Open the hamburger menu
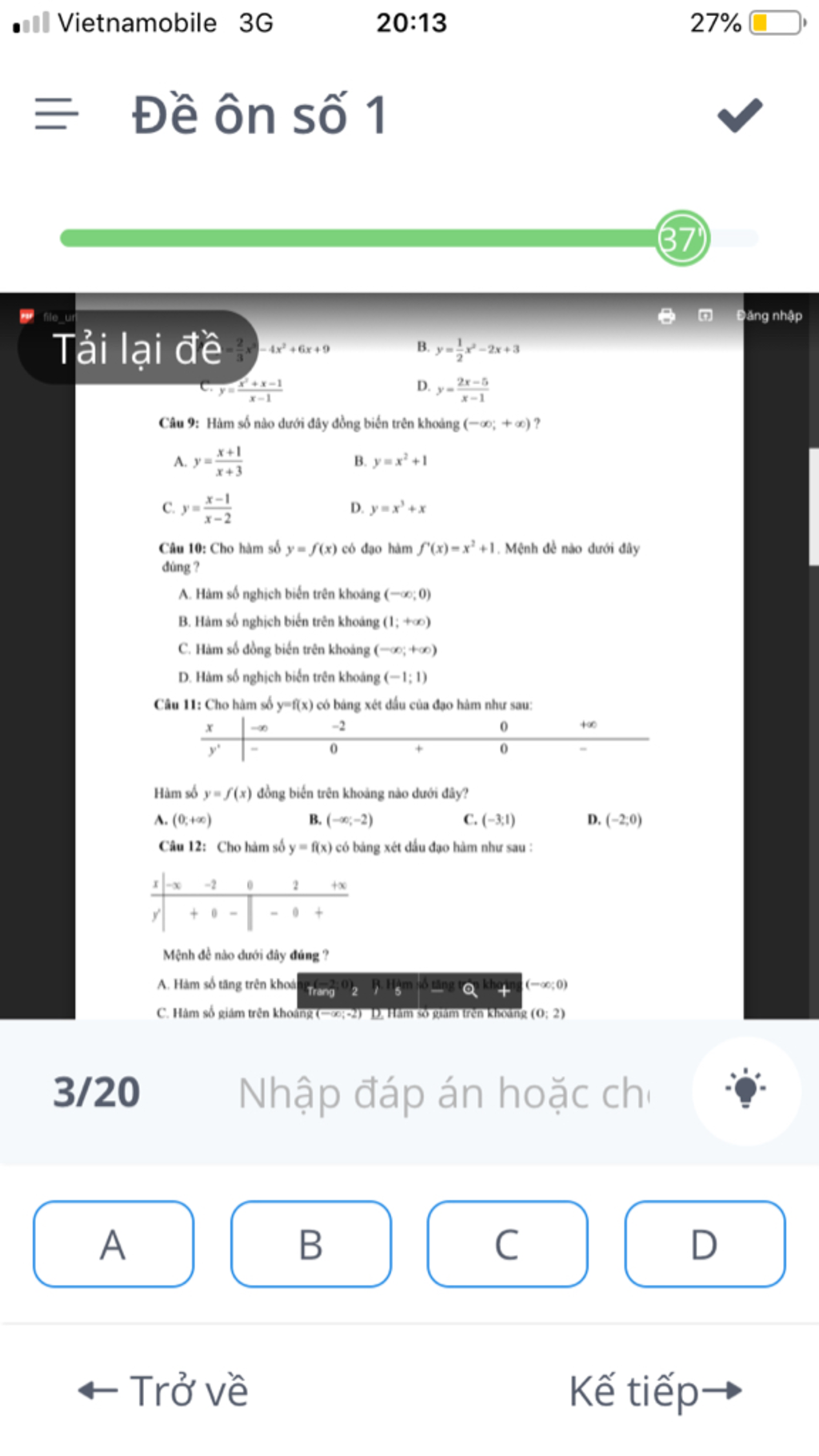 57,114
